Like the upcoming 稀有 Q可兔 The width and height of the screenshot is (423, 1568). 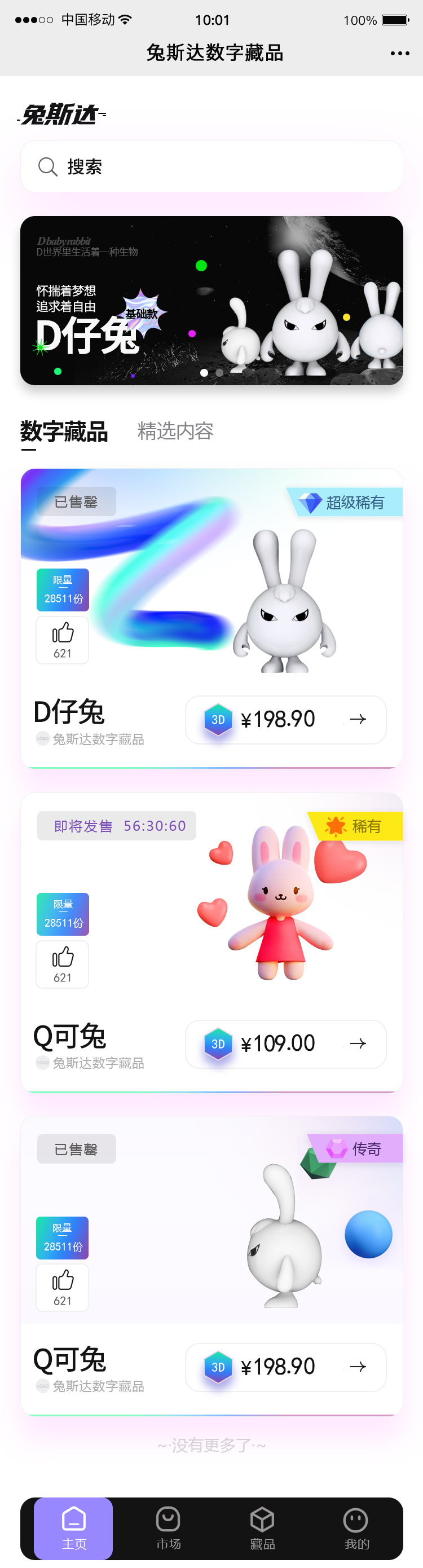pos(63,963)
